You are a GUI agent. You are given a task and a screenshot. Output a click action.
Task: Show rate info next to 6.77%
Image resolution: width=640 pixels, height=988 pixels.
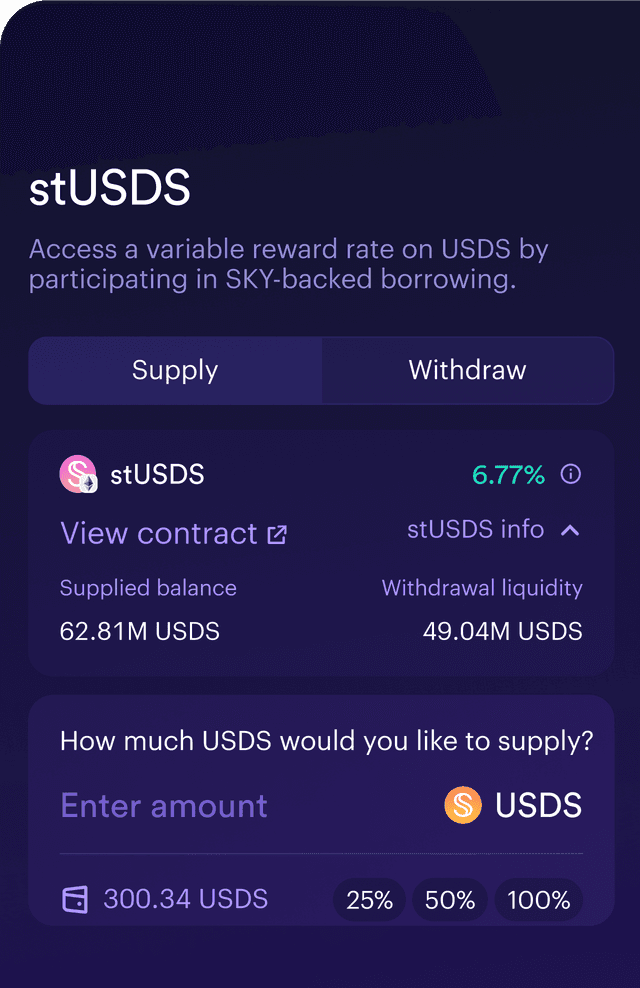(570, 474)
